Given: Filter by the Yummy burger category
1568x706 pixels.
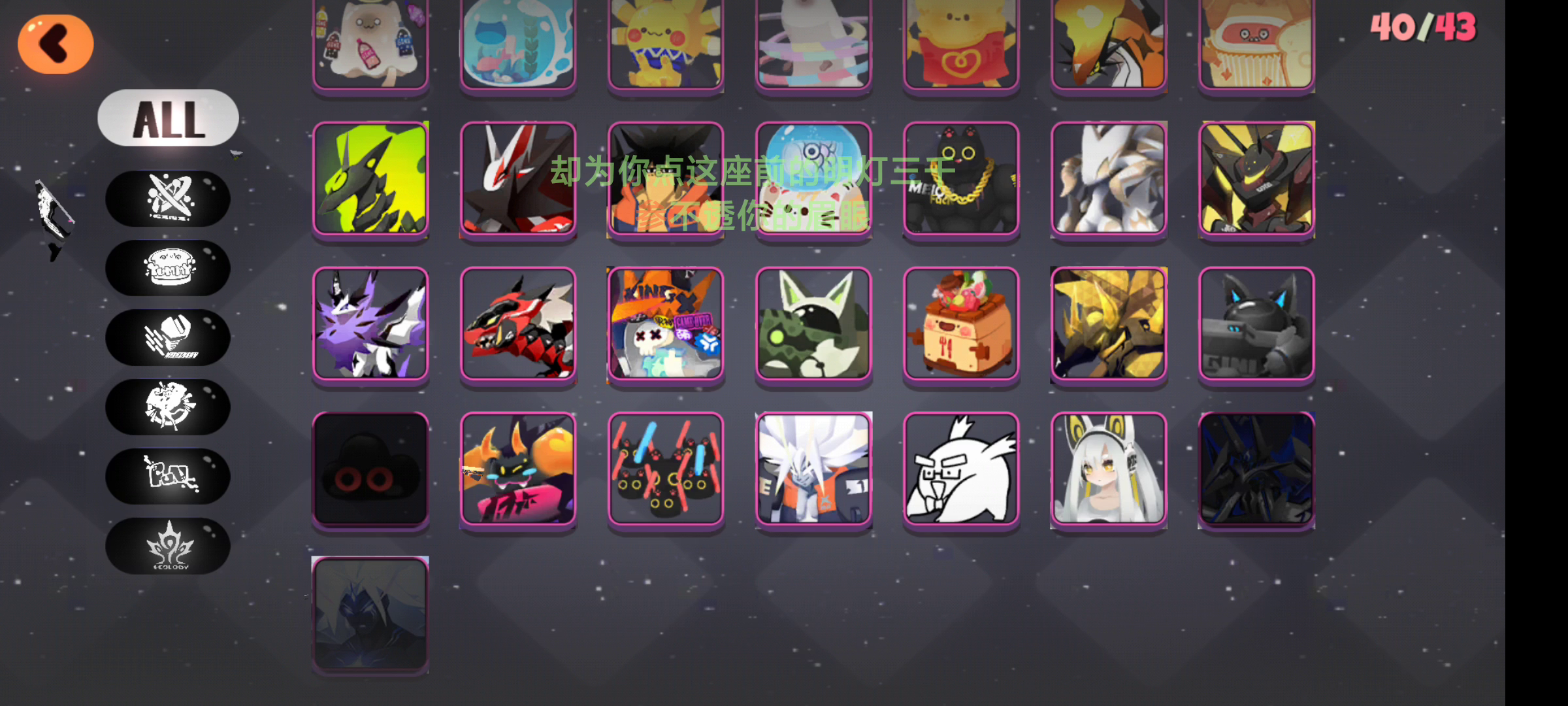Looking at the screenshot, I should [x=168, y=267].
